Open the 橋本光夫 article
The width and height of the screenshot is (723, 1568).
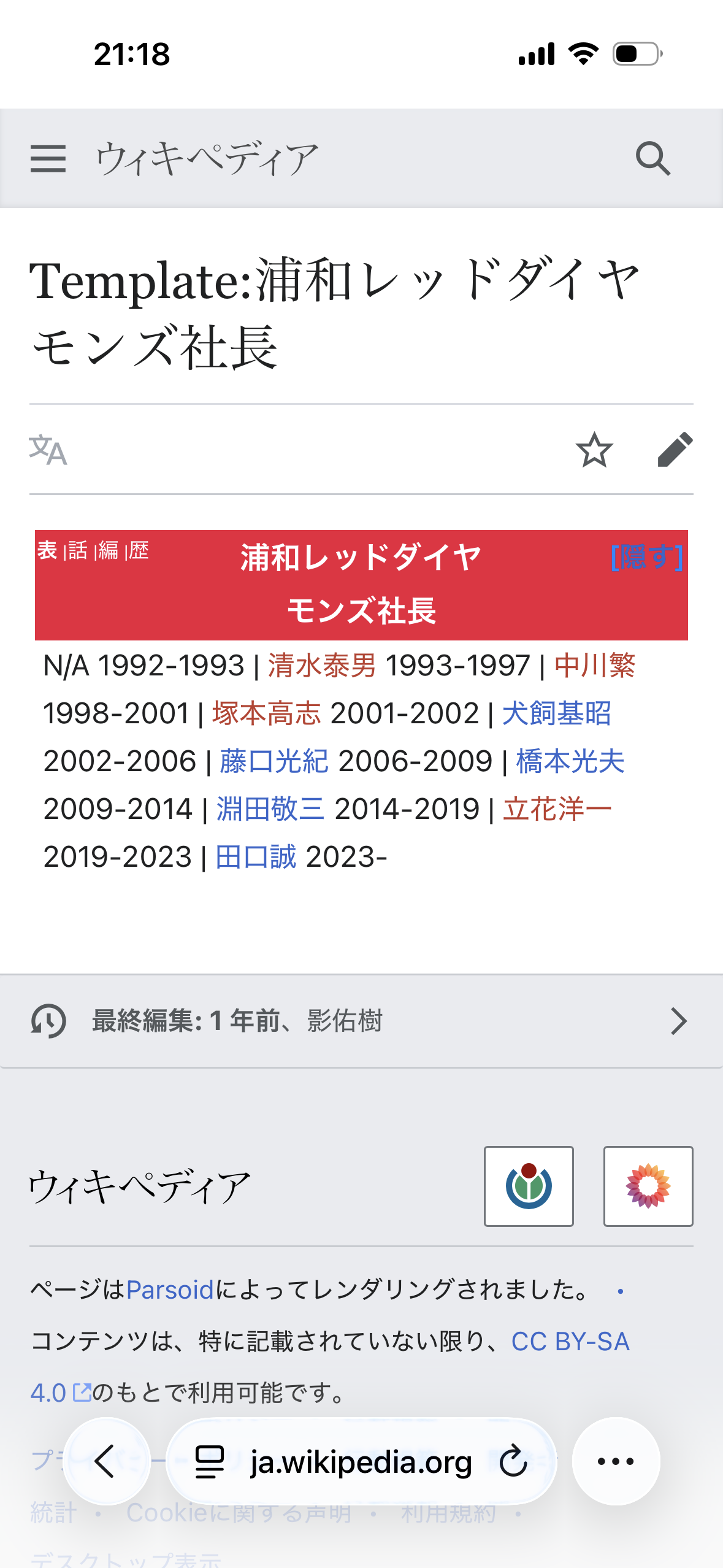tap(570, 762)
